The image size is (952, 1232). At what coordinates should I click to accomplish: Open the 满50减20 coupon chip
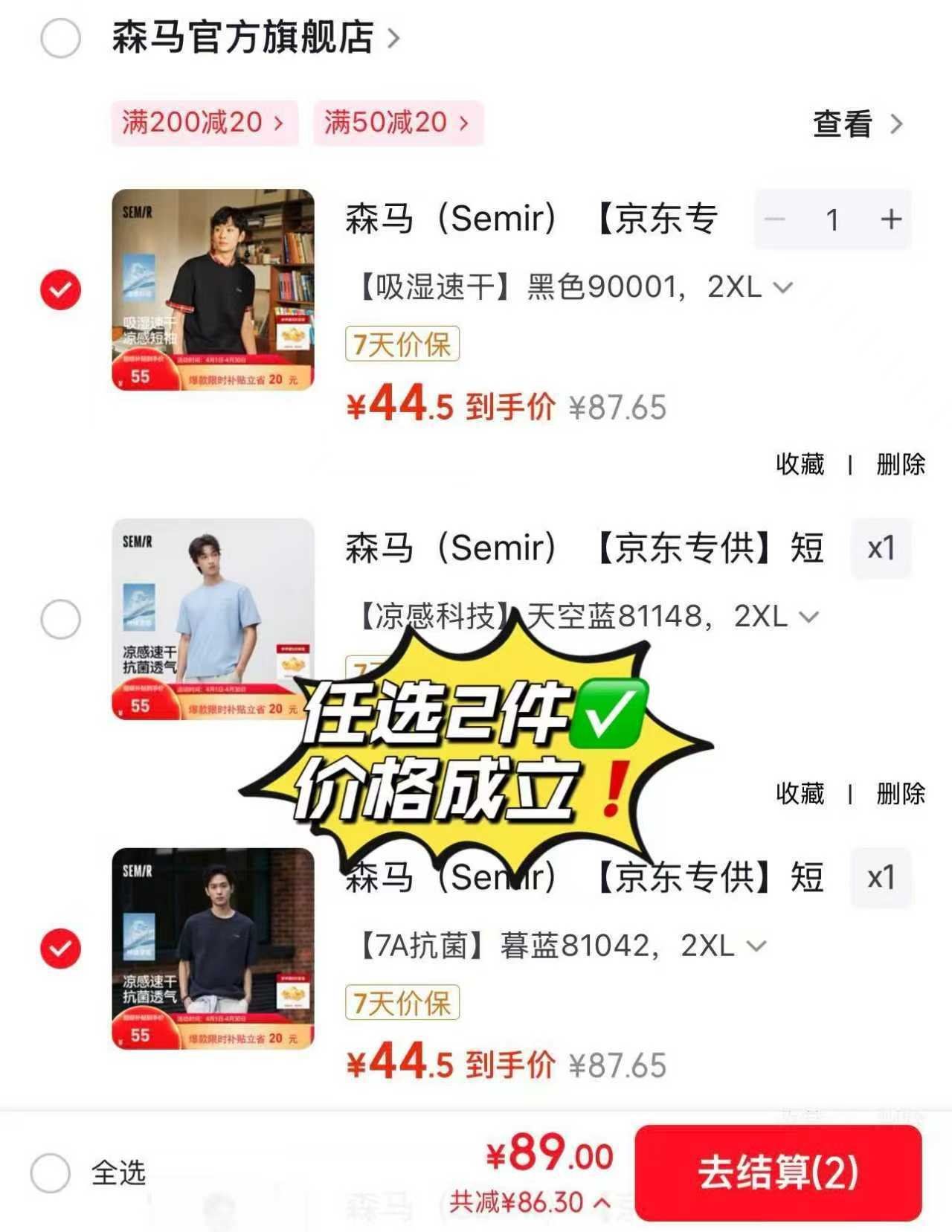(x=398, y=123)
